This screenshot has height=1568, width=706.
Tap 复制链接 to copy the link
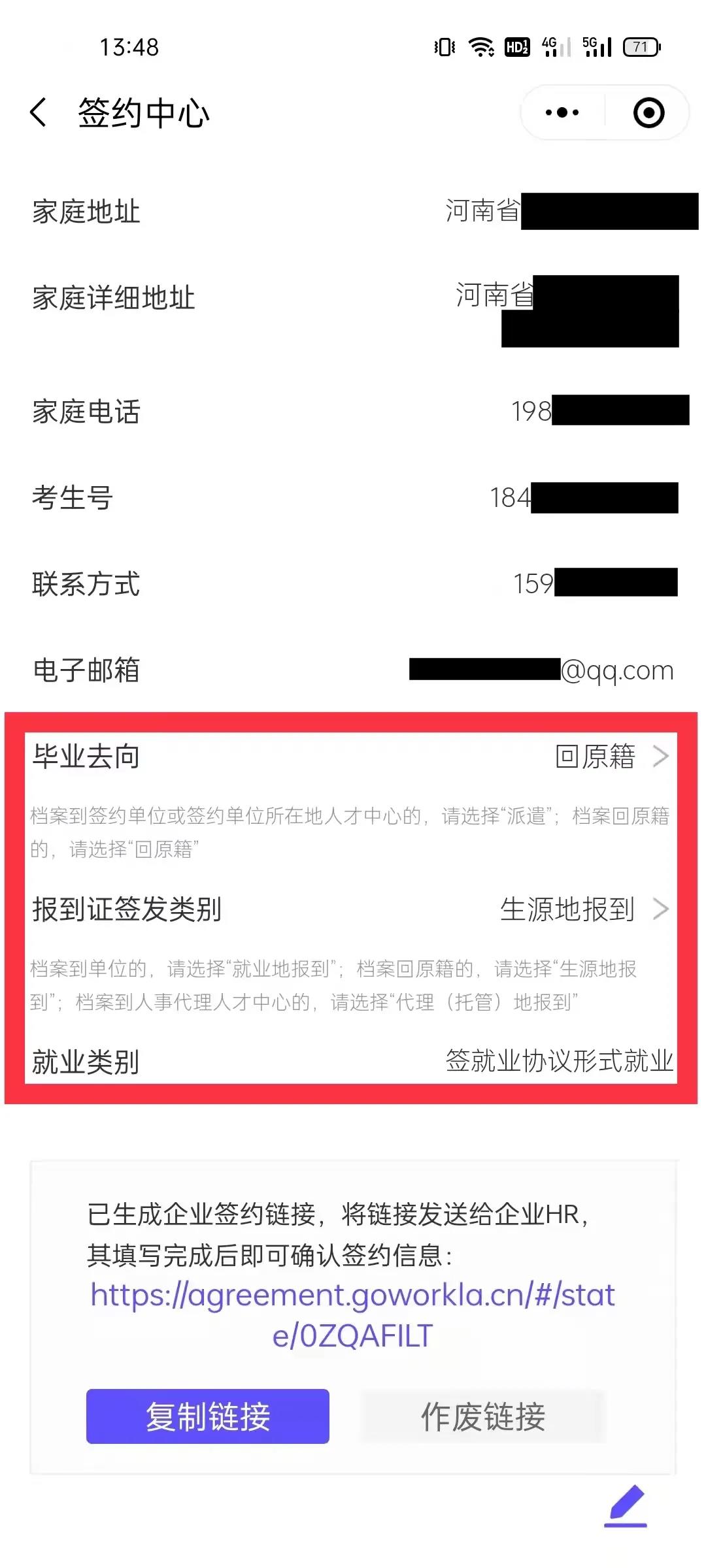208,1416
